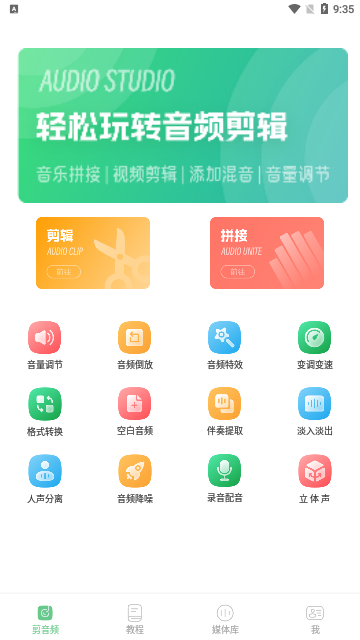Launch 音频降噪 noise reduction
This screenshot has height=640, width=360.
click(x=135, y=479)
